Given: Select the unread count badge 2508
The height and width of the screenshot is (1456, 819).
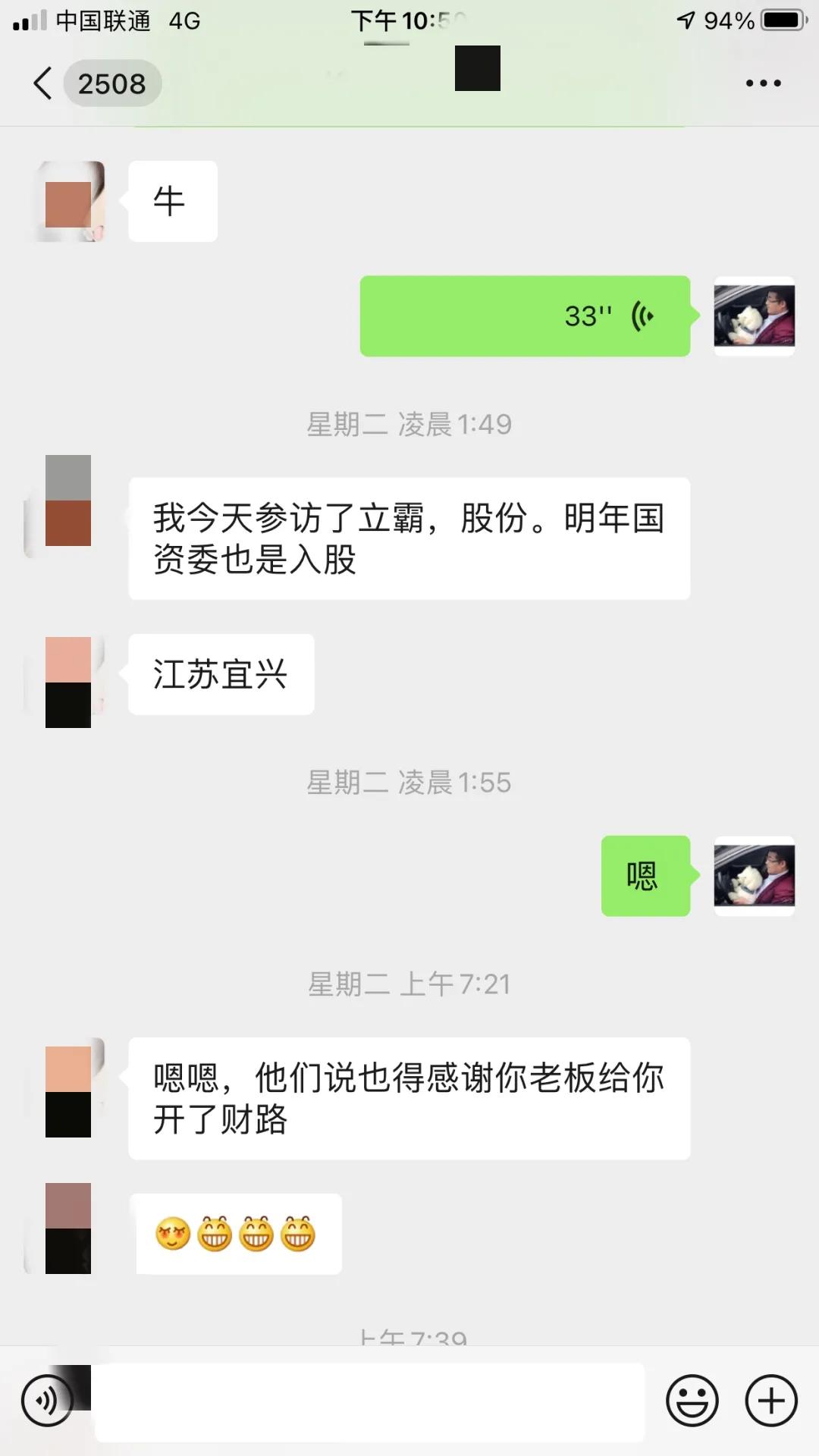Looking at the screenshot, I should tap(112, 83).
